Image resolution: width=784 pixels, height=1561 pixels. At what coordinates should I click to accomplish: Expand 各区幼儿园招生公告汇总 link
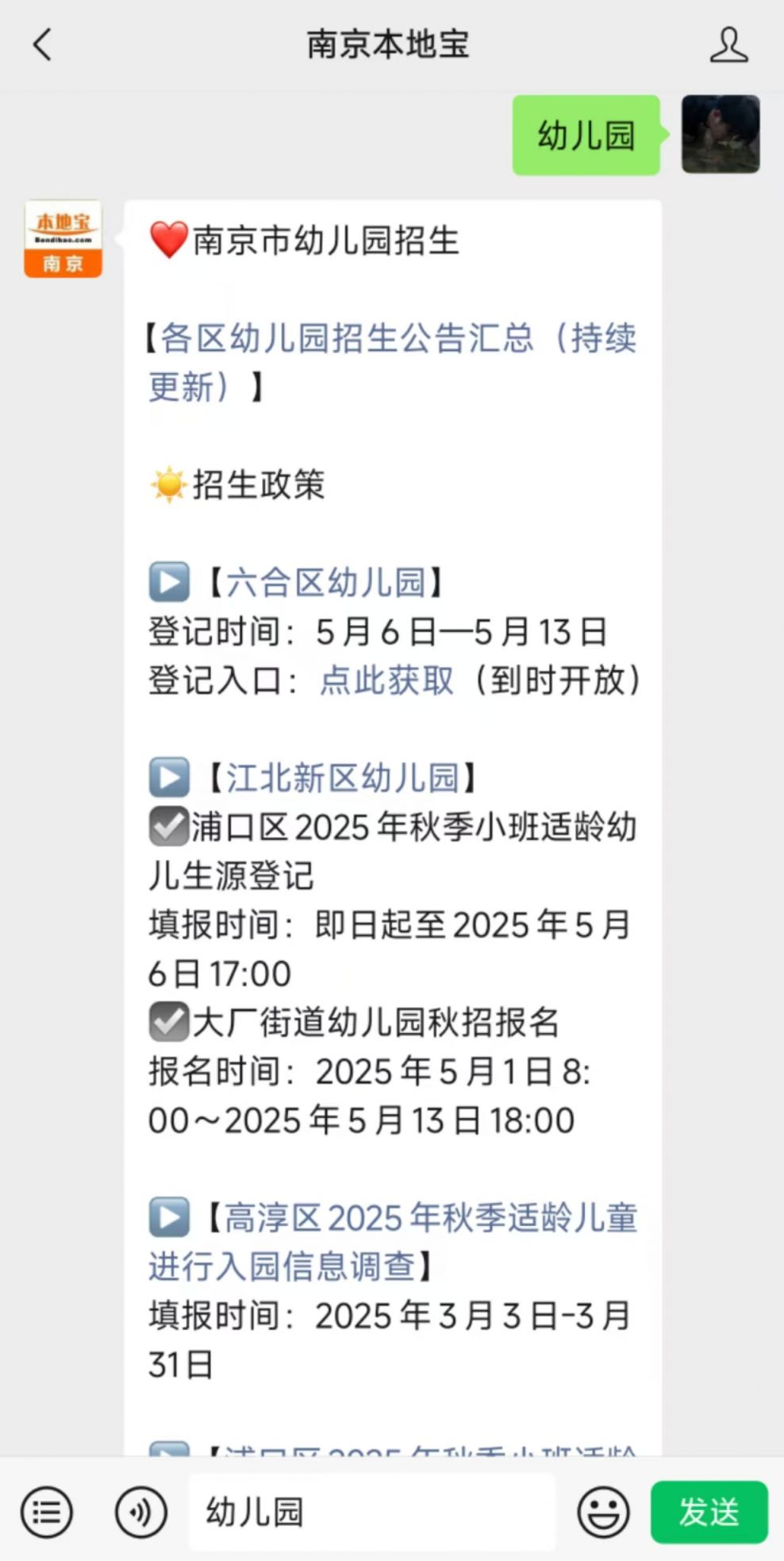[x=389, y=340]
